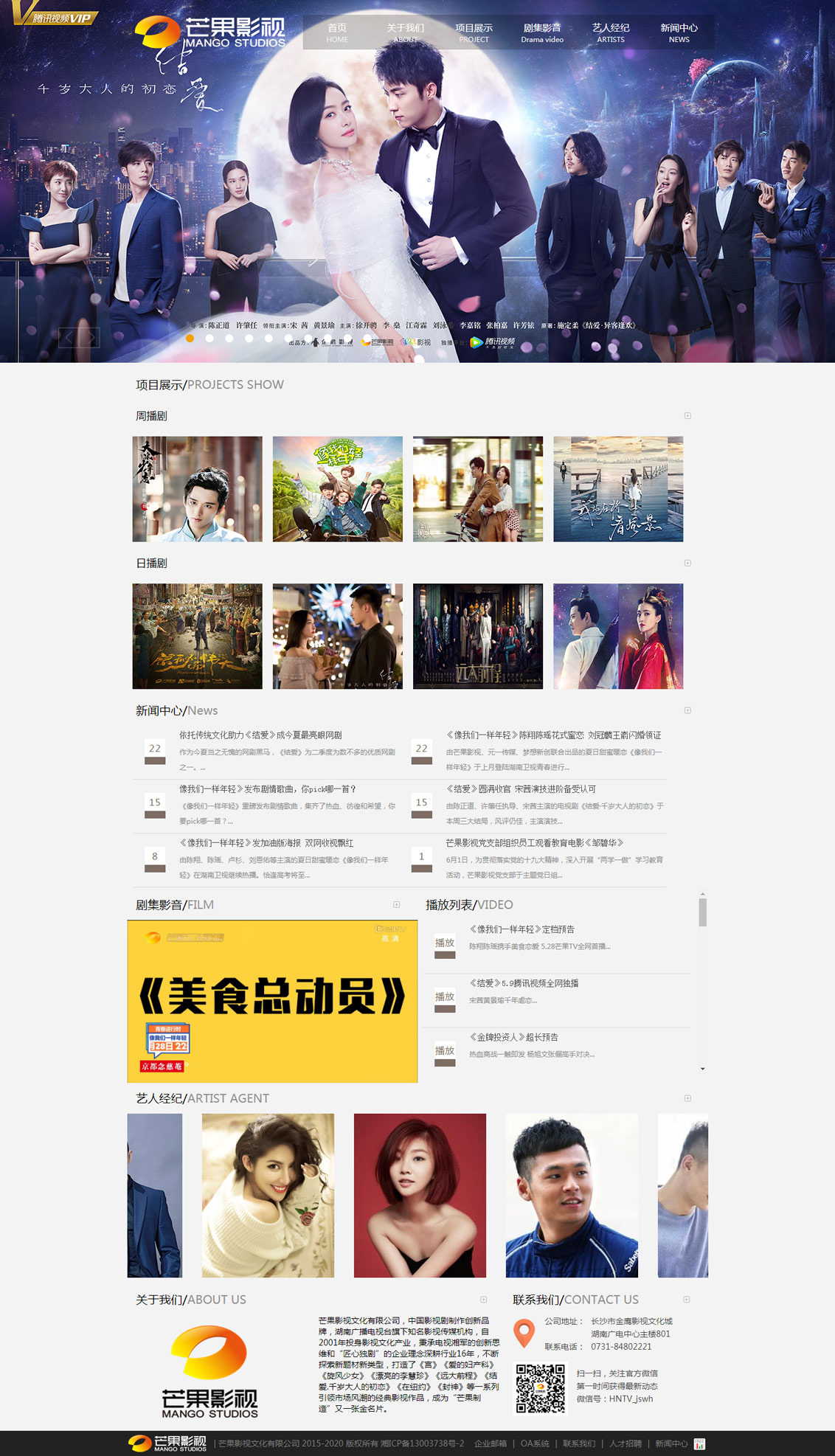This screenshot has height=1456, width=835.
Task: Open OA系统 footer link
Action: (x=535, y=1443)
